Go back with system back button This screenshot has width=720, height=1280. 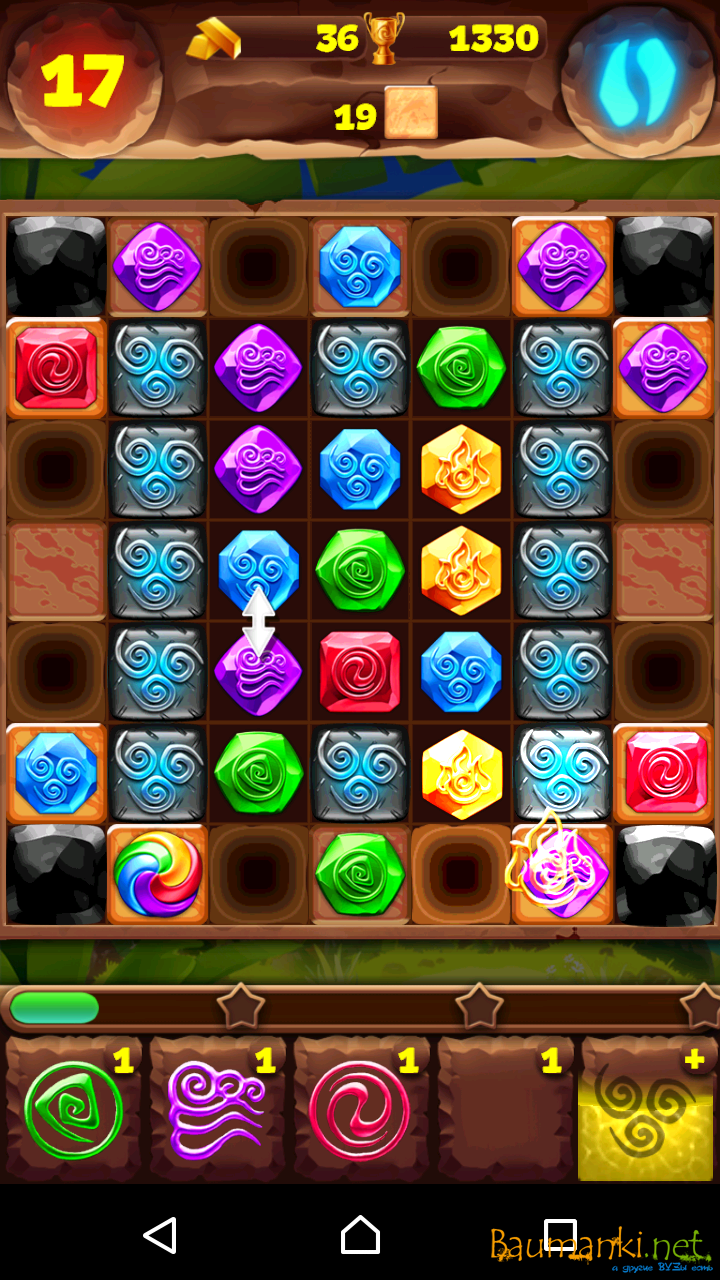point(160,1236)
